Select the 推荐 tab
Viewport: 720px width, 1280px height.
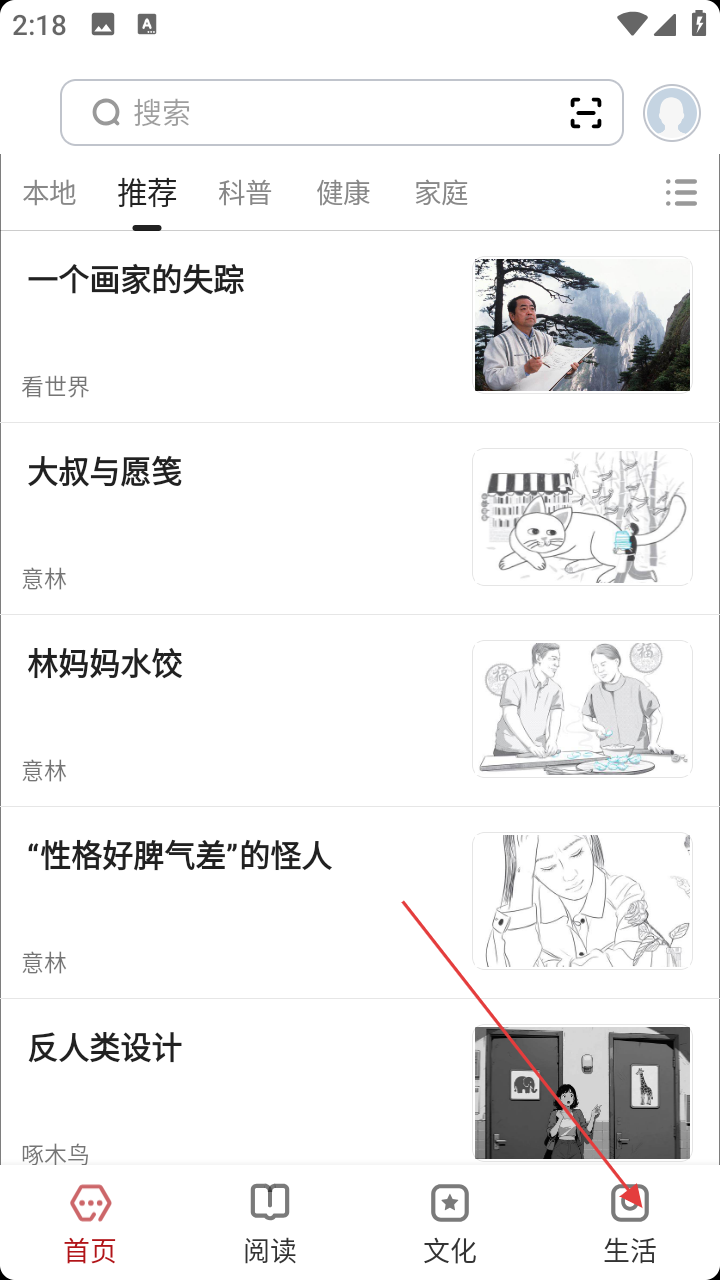tap(147, 192)
